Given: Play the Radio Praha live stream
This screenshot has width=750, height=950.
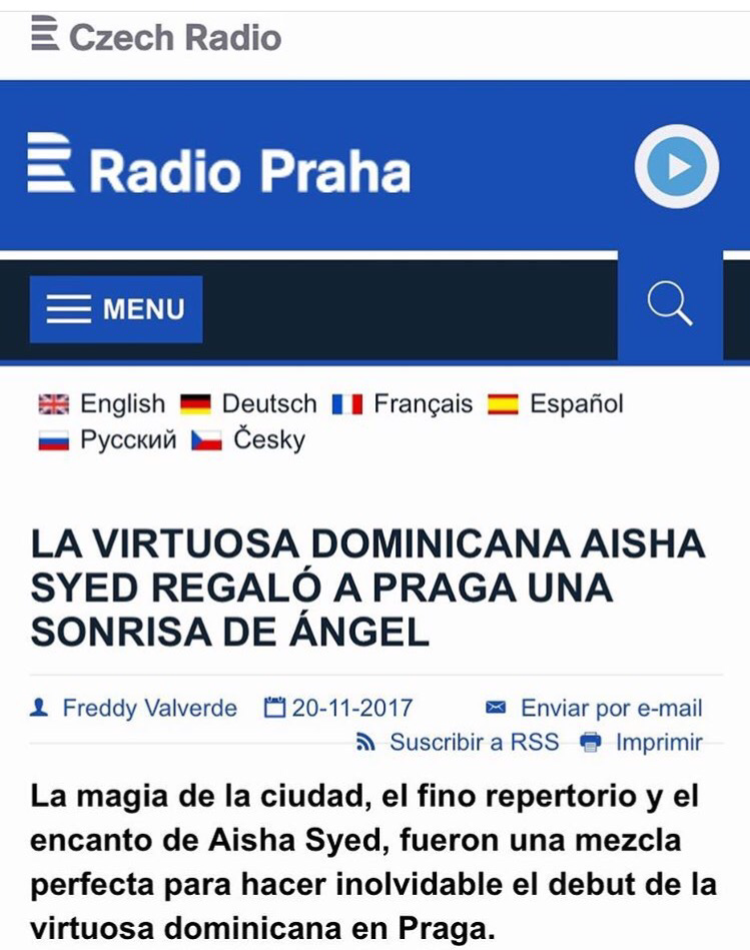Looking at the screenshot, I should [x=677, y=166].
